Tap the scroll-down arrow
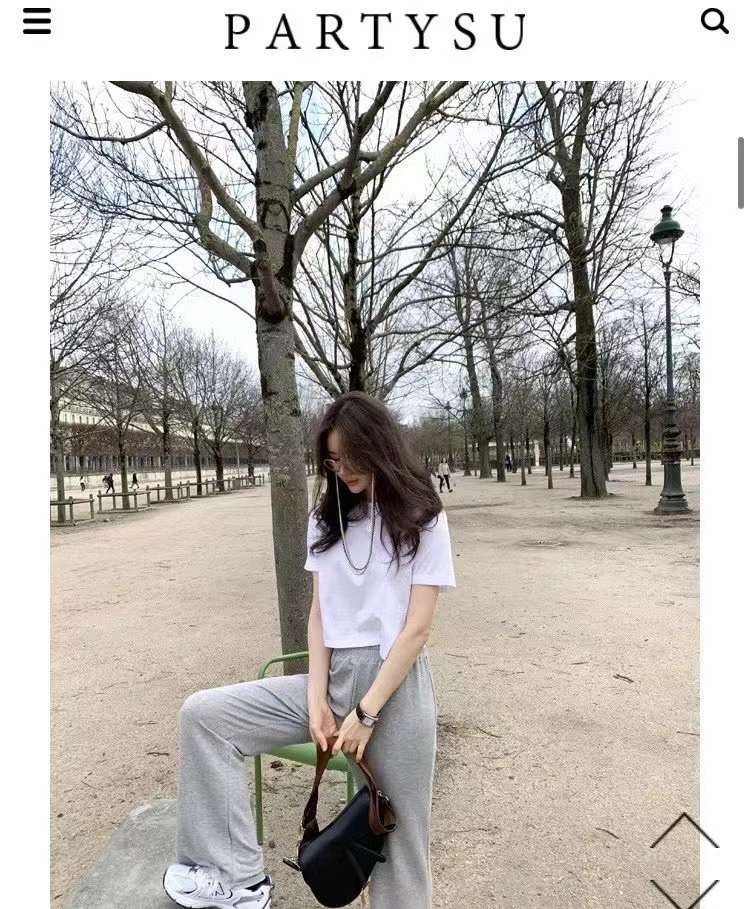This screenshot has width=750, height=909. point(685,892)
